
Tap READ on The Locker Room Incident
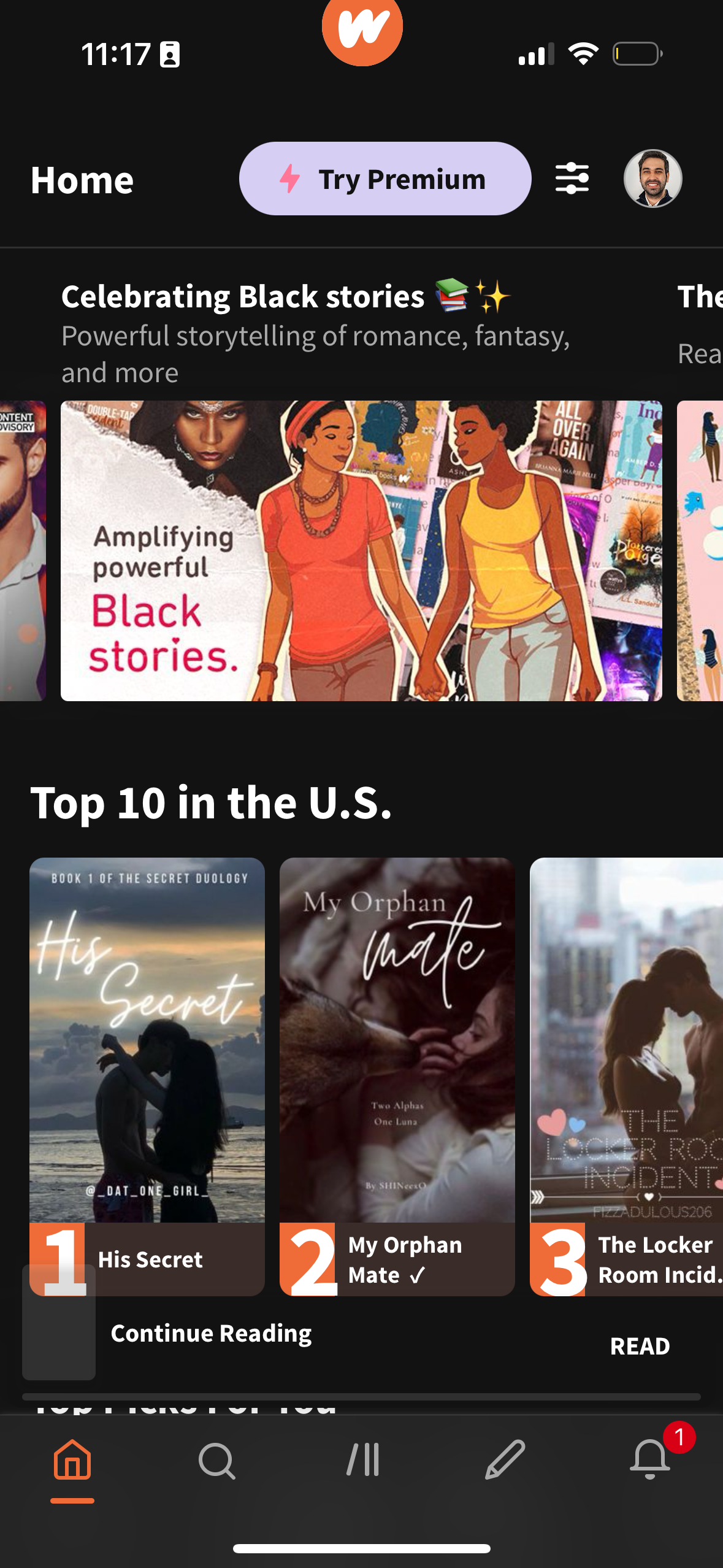[639, 1345]
